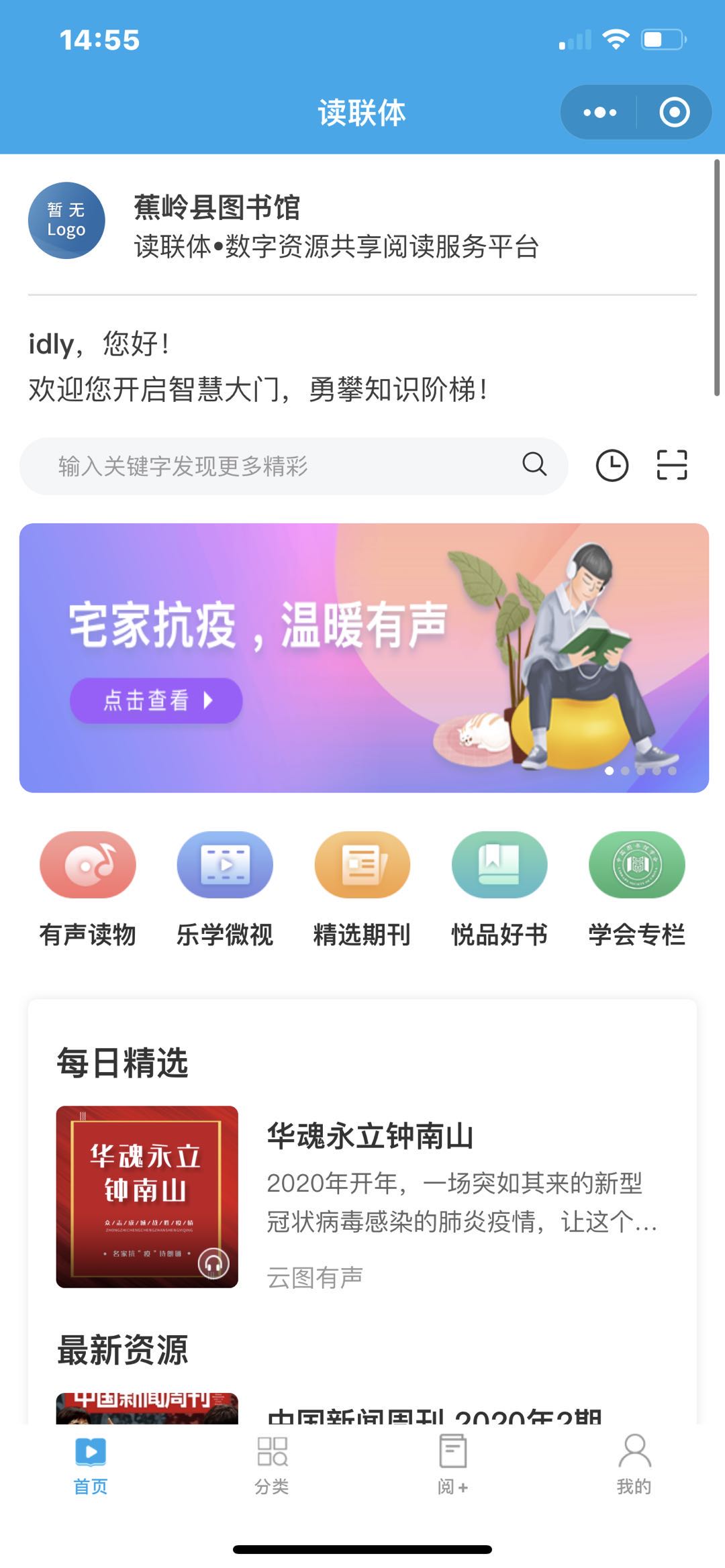725x1568 pixels.
Task: Open the history clock icon
Action: click(x=612, y=466)
